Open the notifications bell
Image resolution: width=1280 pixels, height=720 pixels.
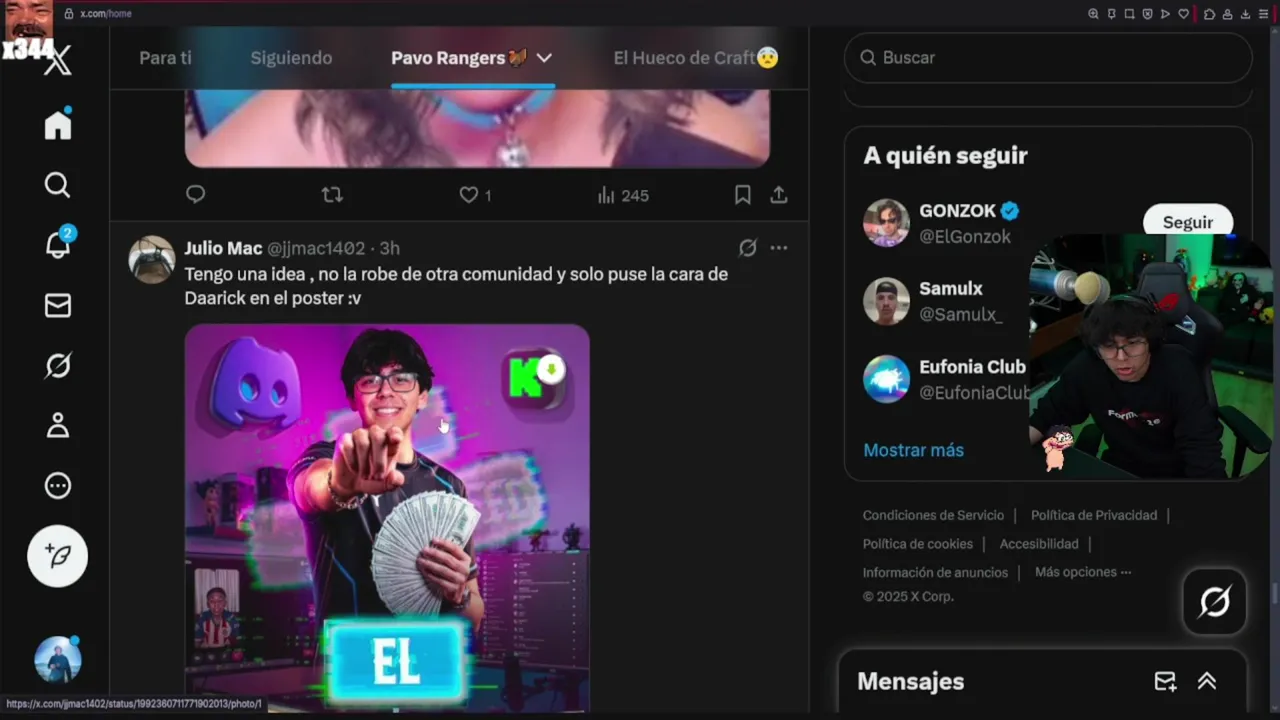click(x=57, y=245)
